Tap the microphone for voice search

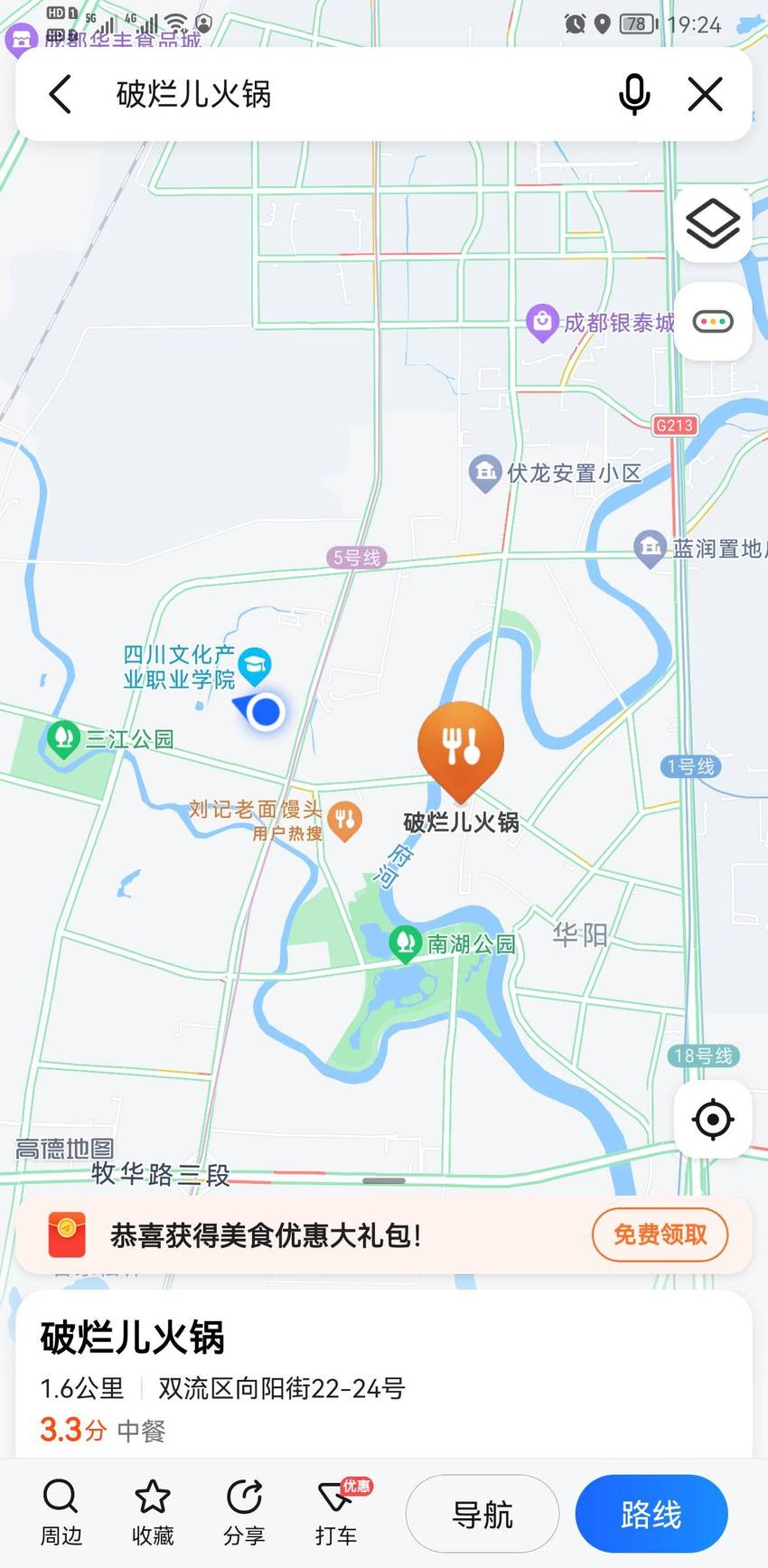pos(634,94)
